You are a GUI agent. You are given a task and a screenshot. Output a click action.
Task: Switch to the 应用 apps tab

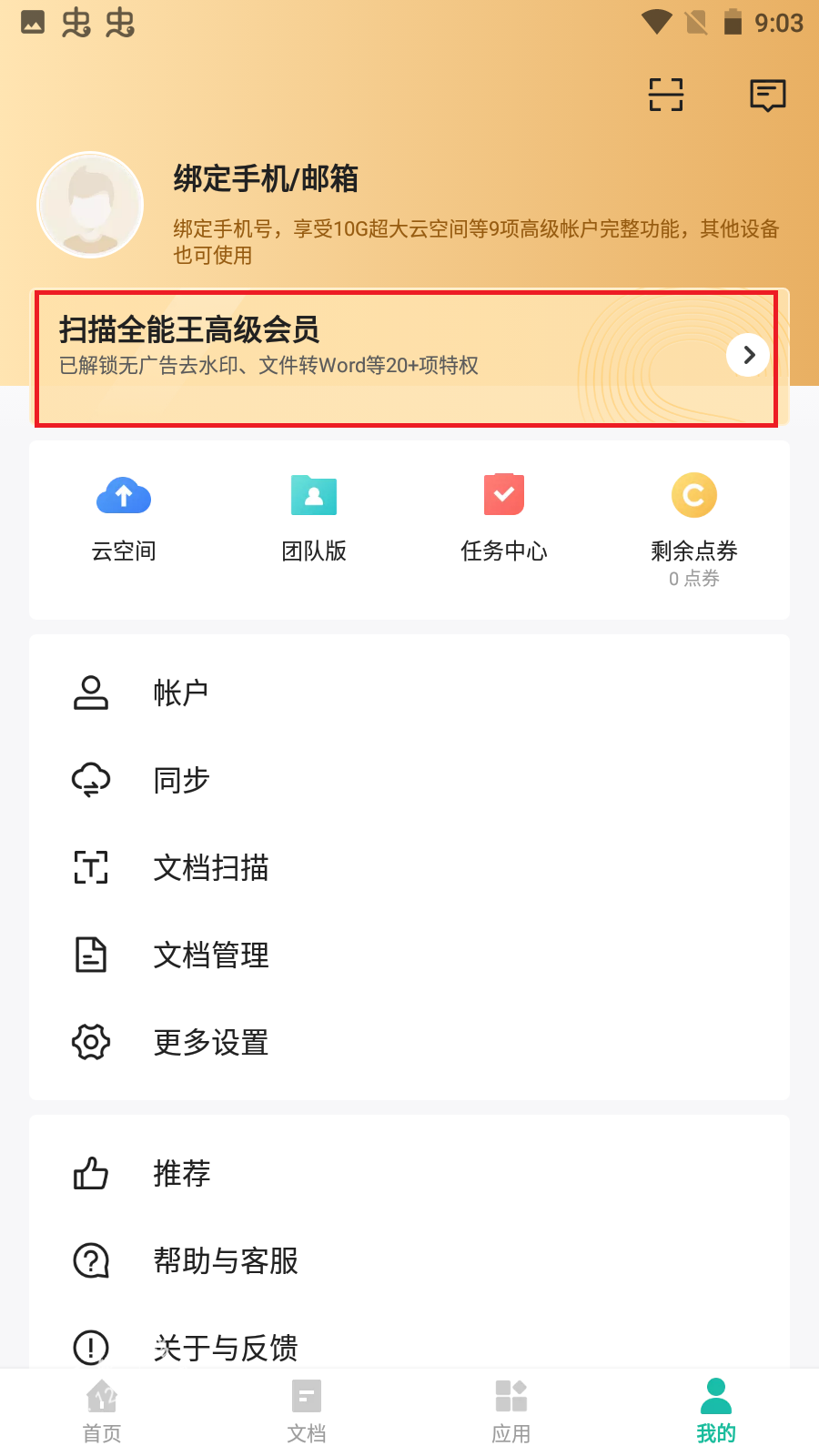[x=511, y=1412]
